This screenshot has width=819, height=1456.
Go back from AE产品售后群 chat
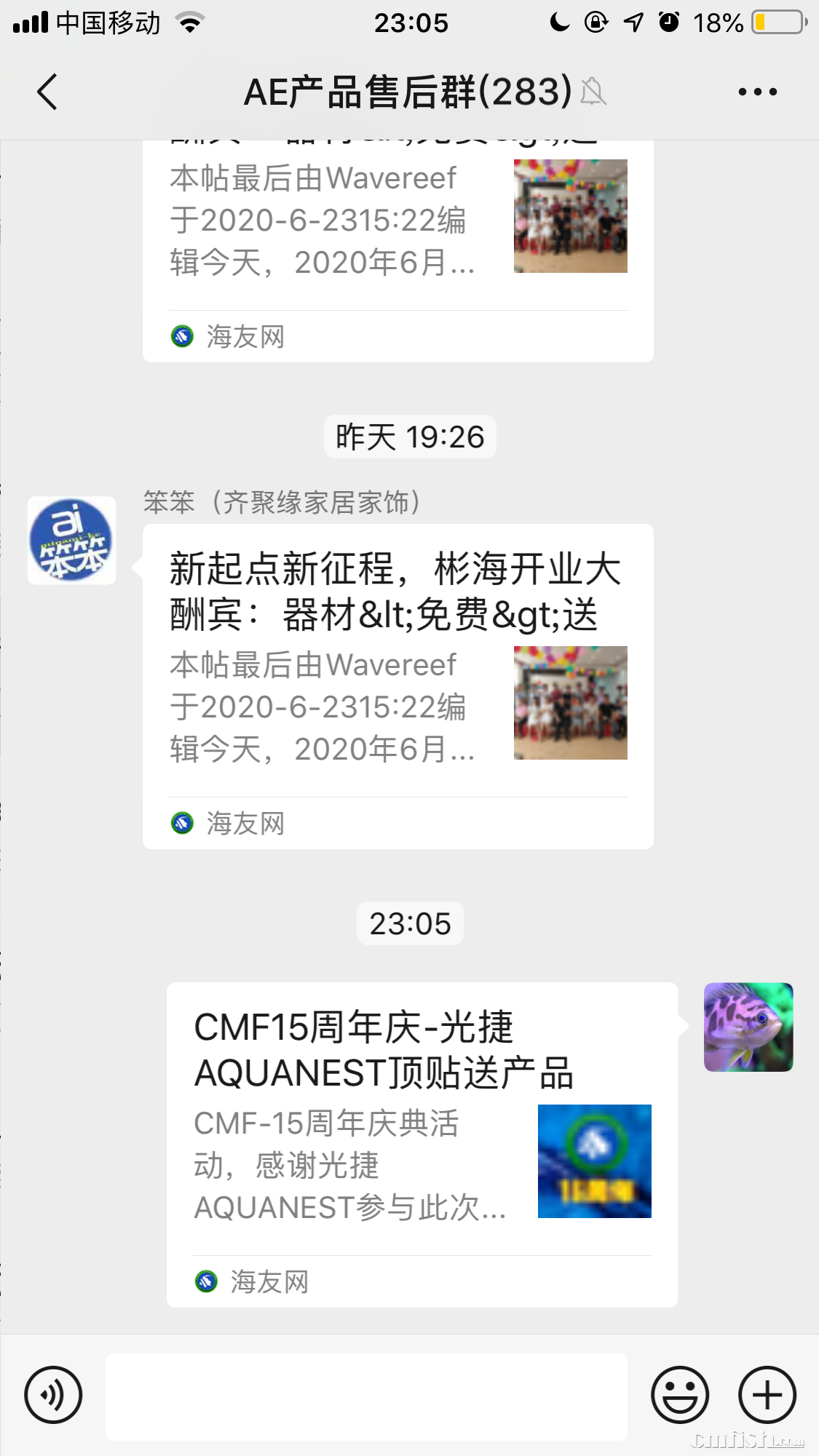[47, 92]
